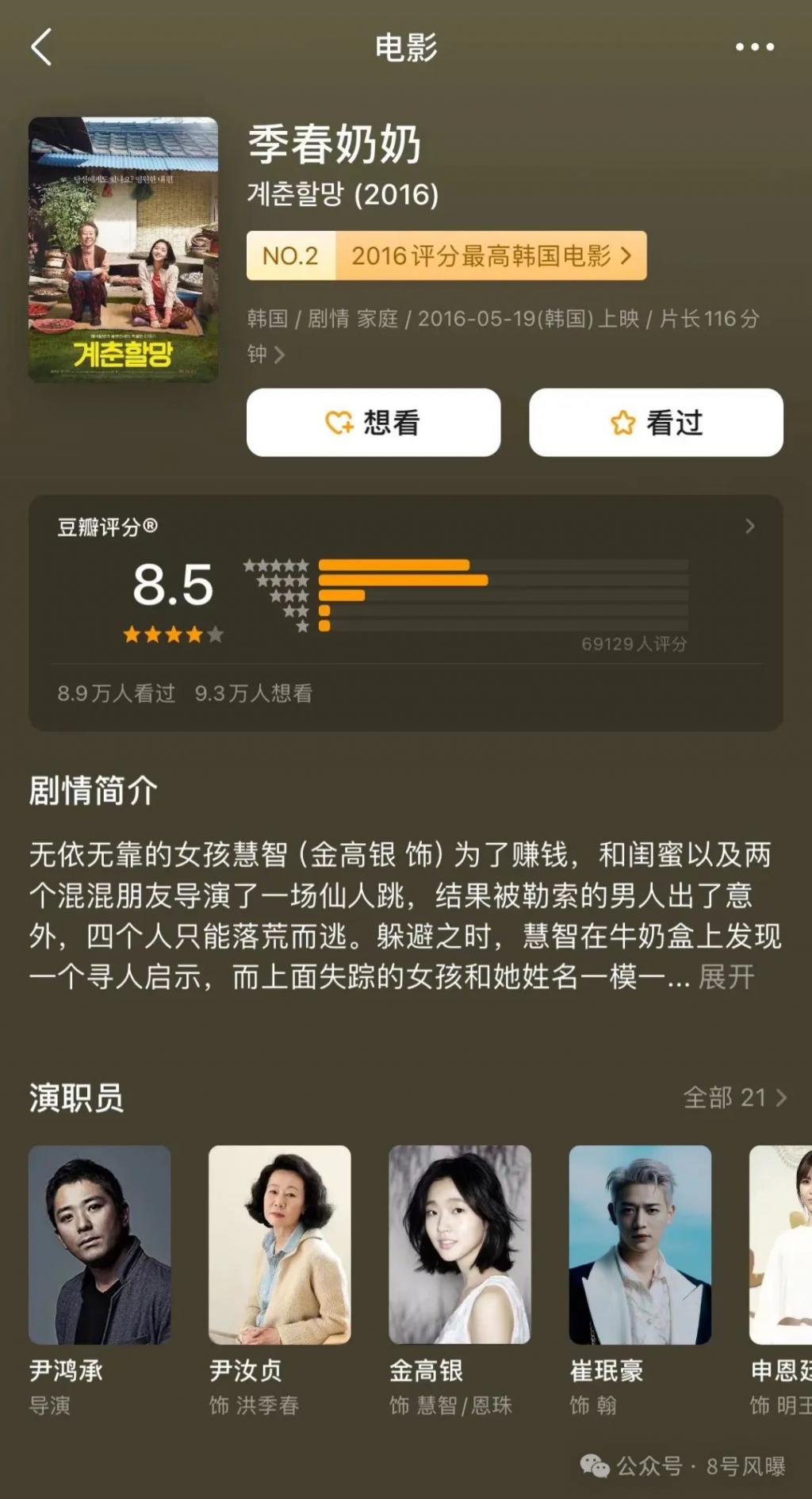Expand the plot summary with 展开
Viewport: 812px width, 1499px height.
[x=726, y=976]
